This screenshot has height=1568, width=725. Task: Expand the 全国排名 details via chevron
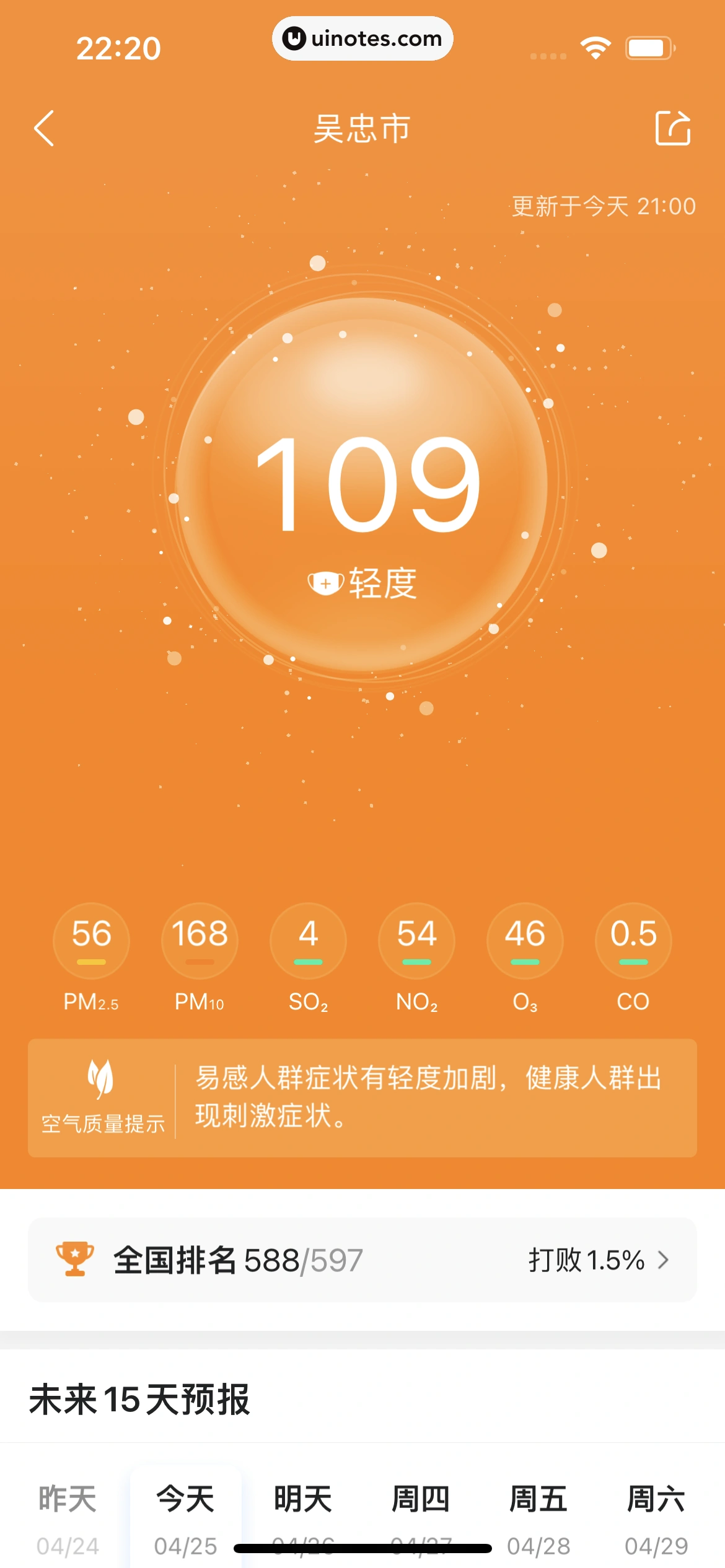click(664, 1260)
